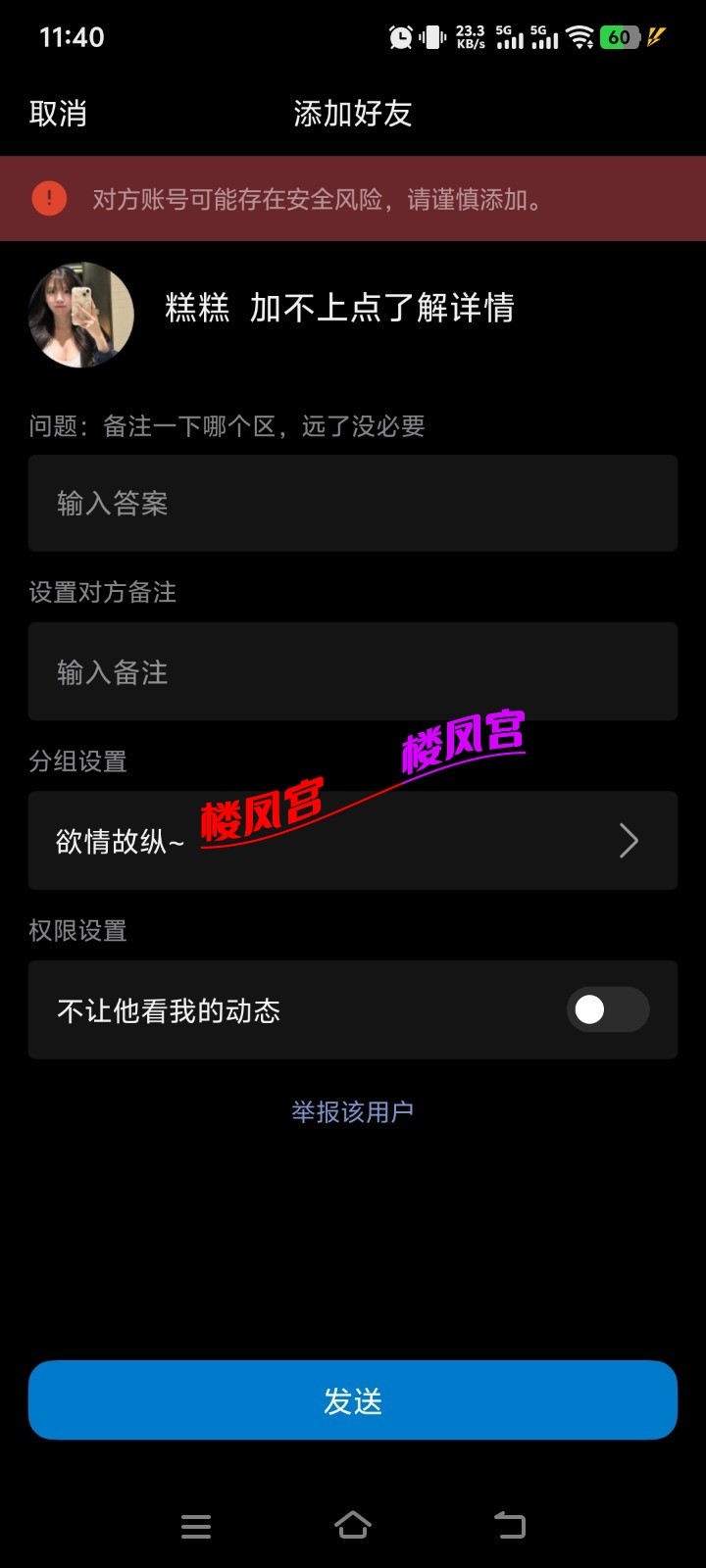Go to the system home screen
This screenshot has height=1568, width=706.
353,1525
